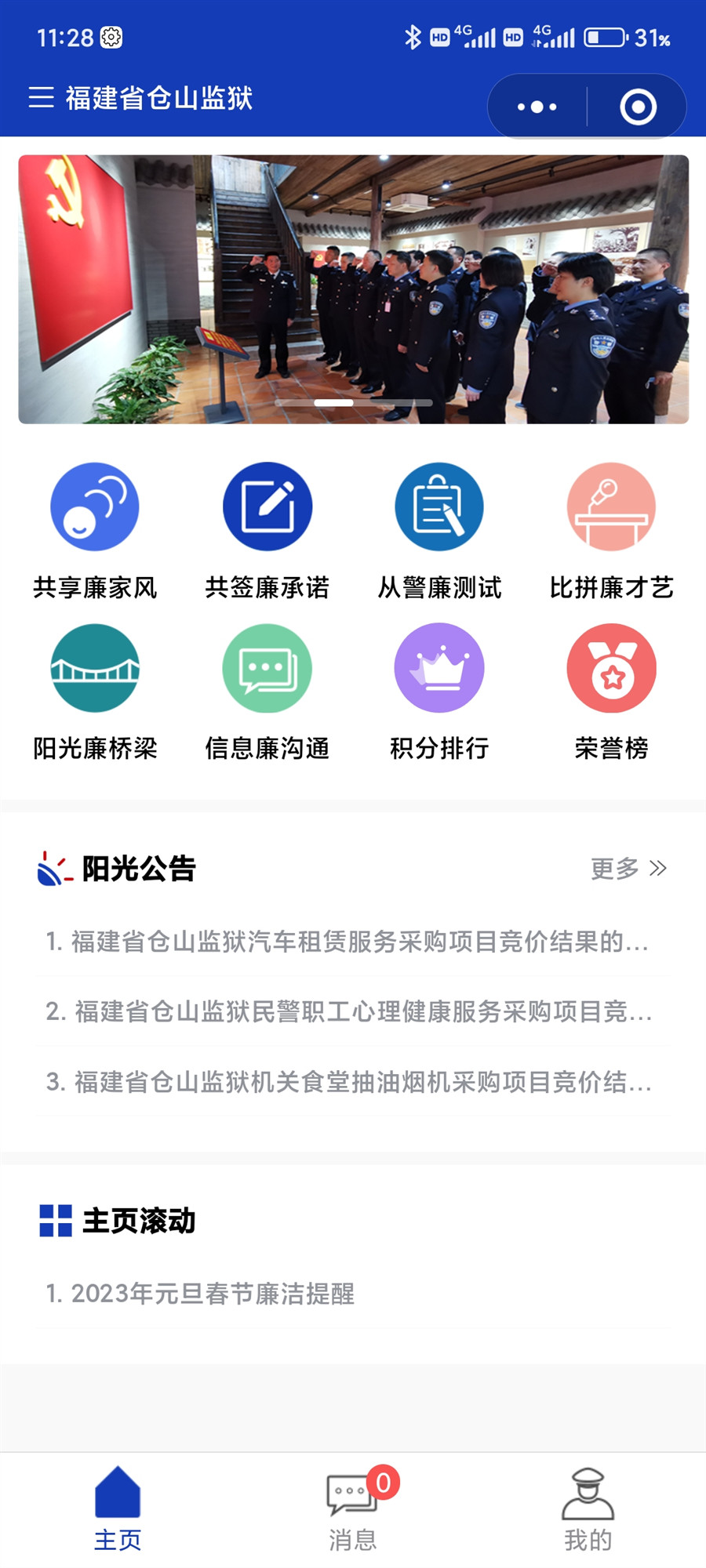The height and width of the screenshot is (1568, 706).
Task: Switch to the 我的 tab
Action: tap(588, 1509)
